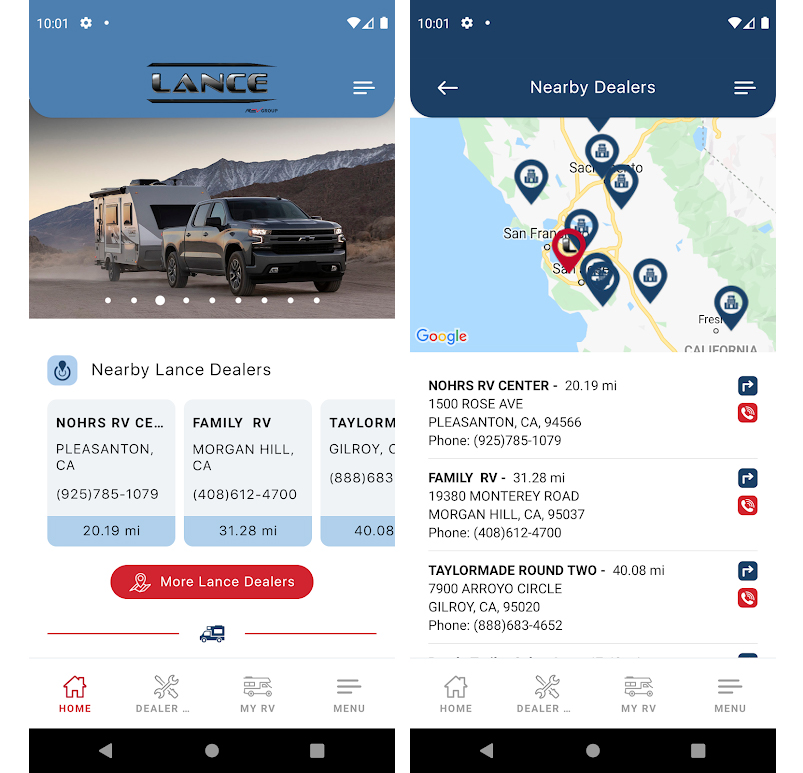Open the Nohrs RV Center dealer card

coord(111,472)
